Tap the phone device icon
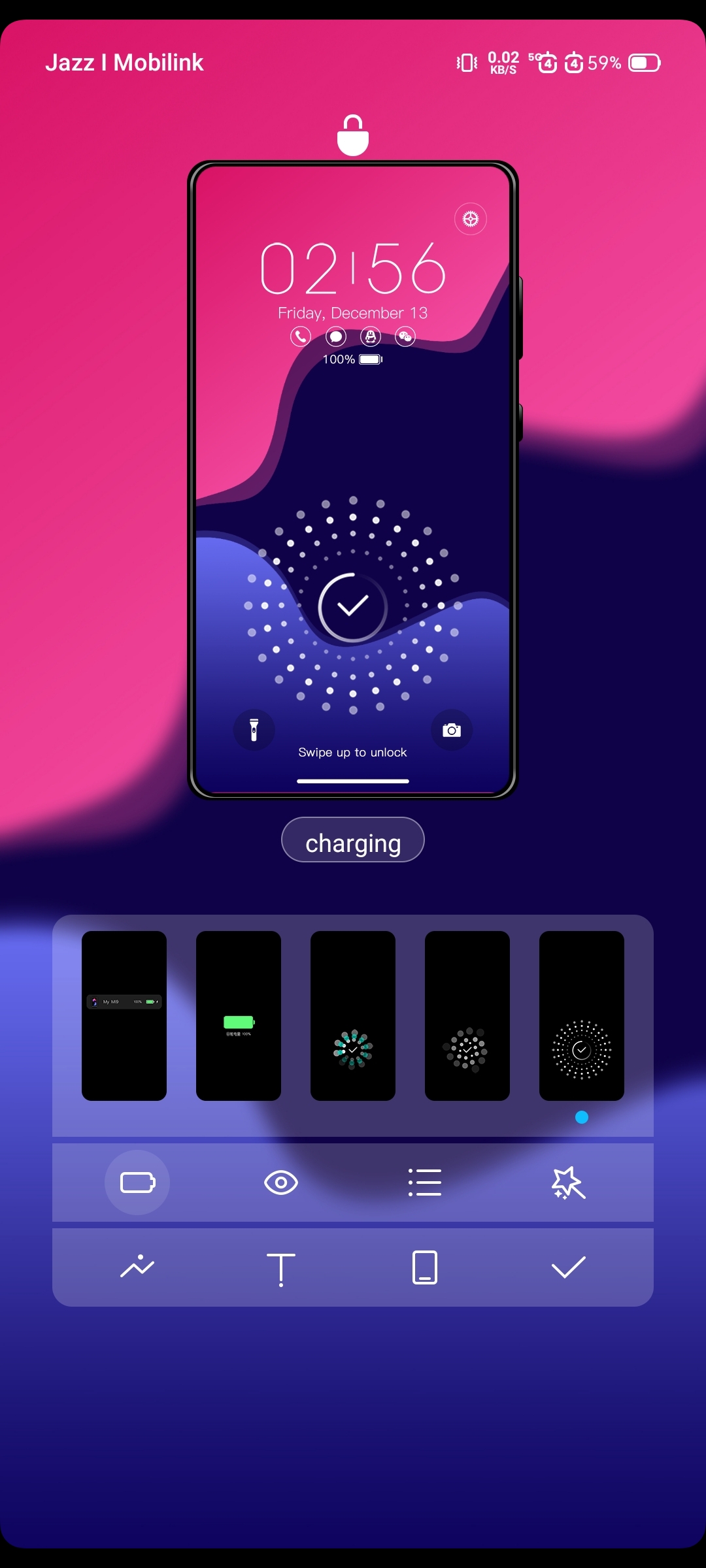Image resolution: width=706 pixels, height=1568 pixels. (x=425, y=1267)
